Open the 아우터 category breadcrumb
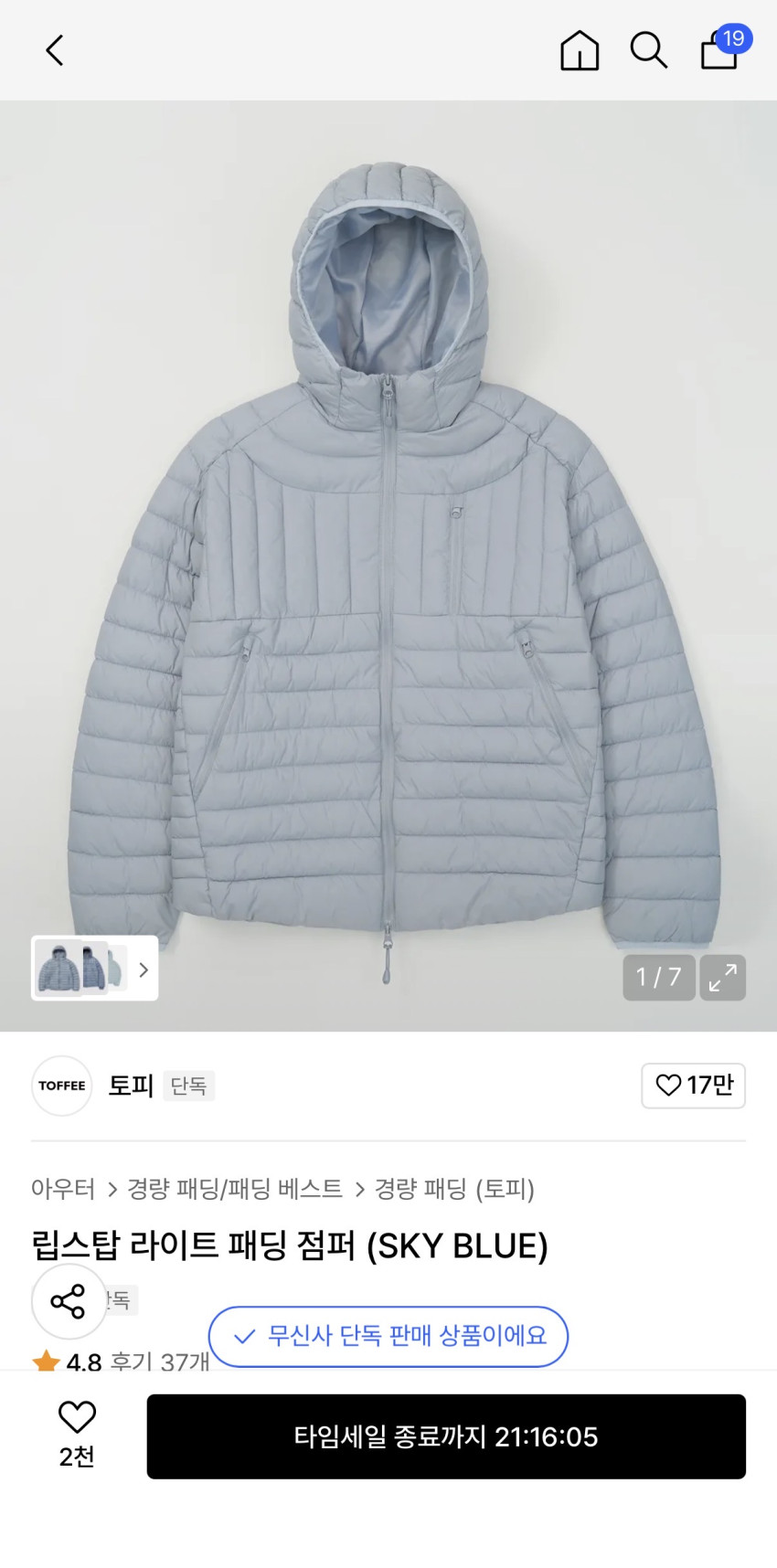Screen dimensions: 777x1568 tap(63, 1189)
